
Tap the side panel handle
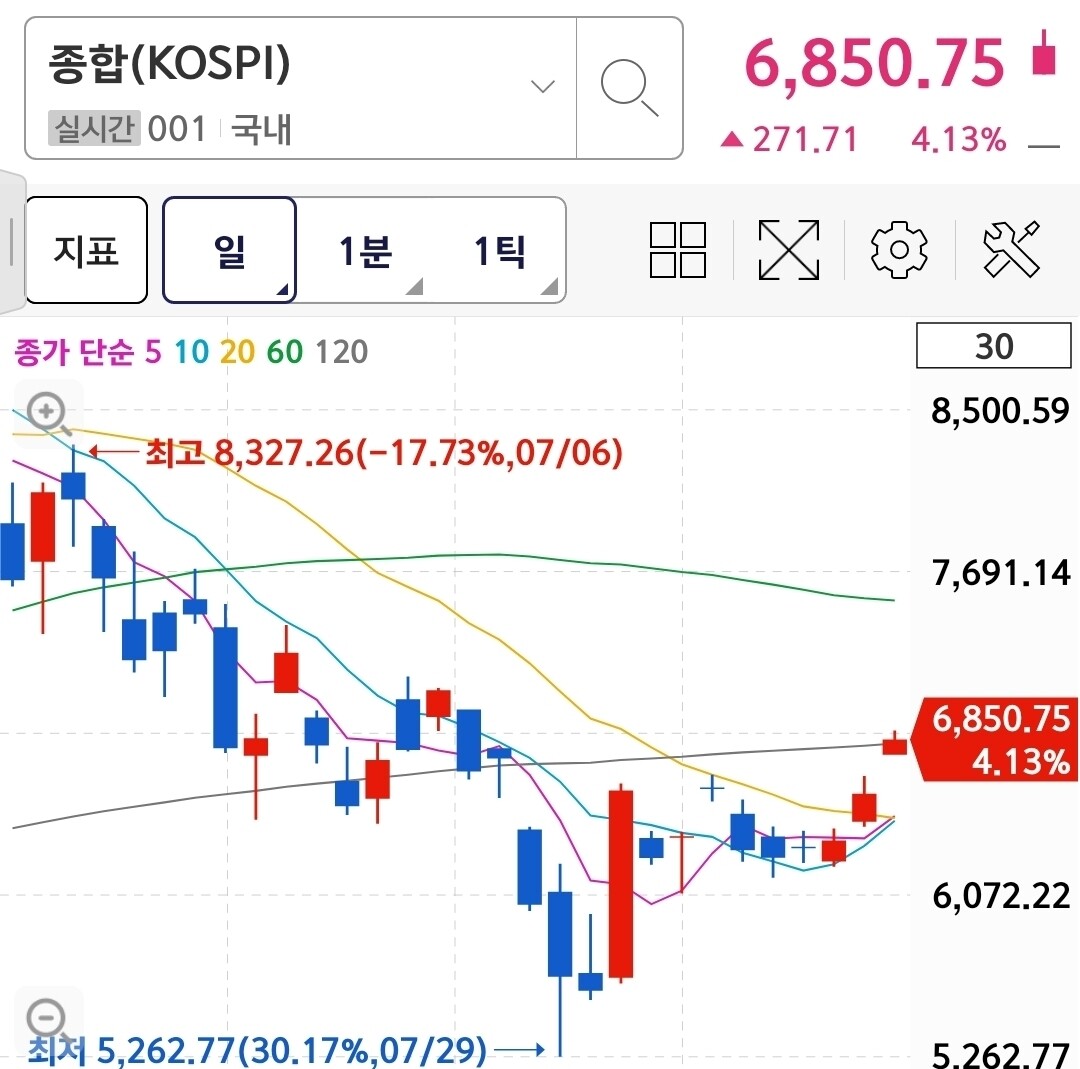[12, 242]
